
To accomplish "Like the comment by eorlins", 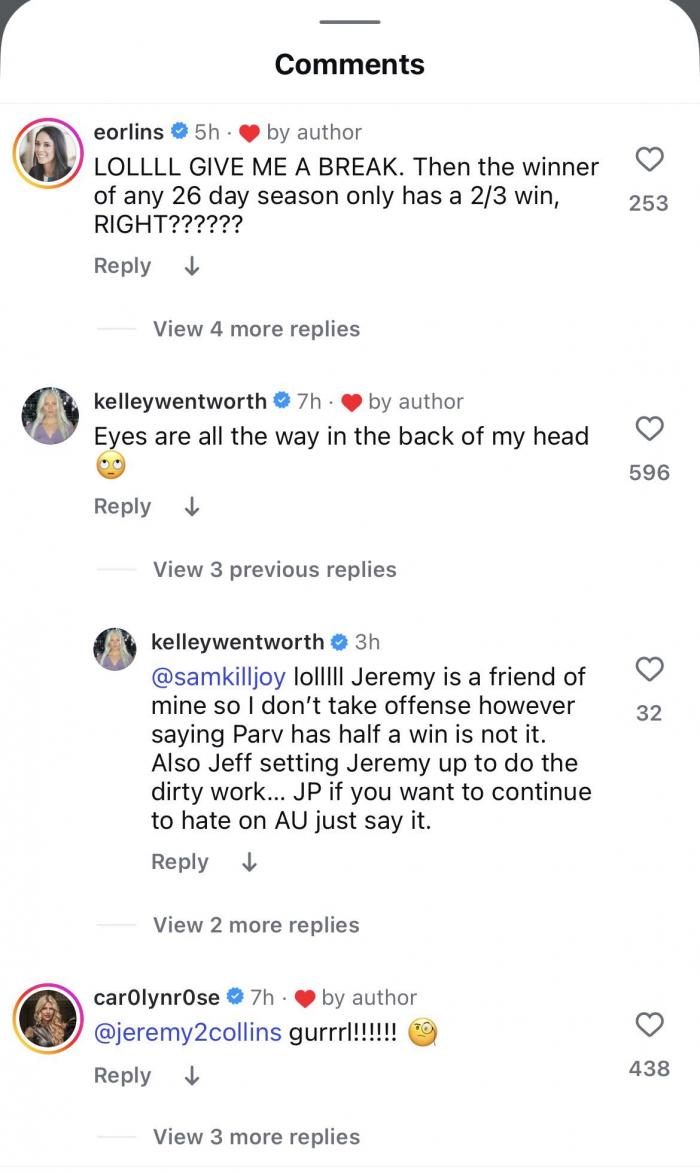I will (650, 159).
